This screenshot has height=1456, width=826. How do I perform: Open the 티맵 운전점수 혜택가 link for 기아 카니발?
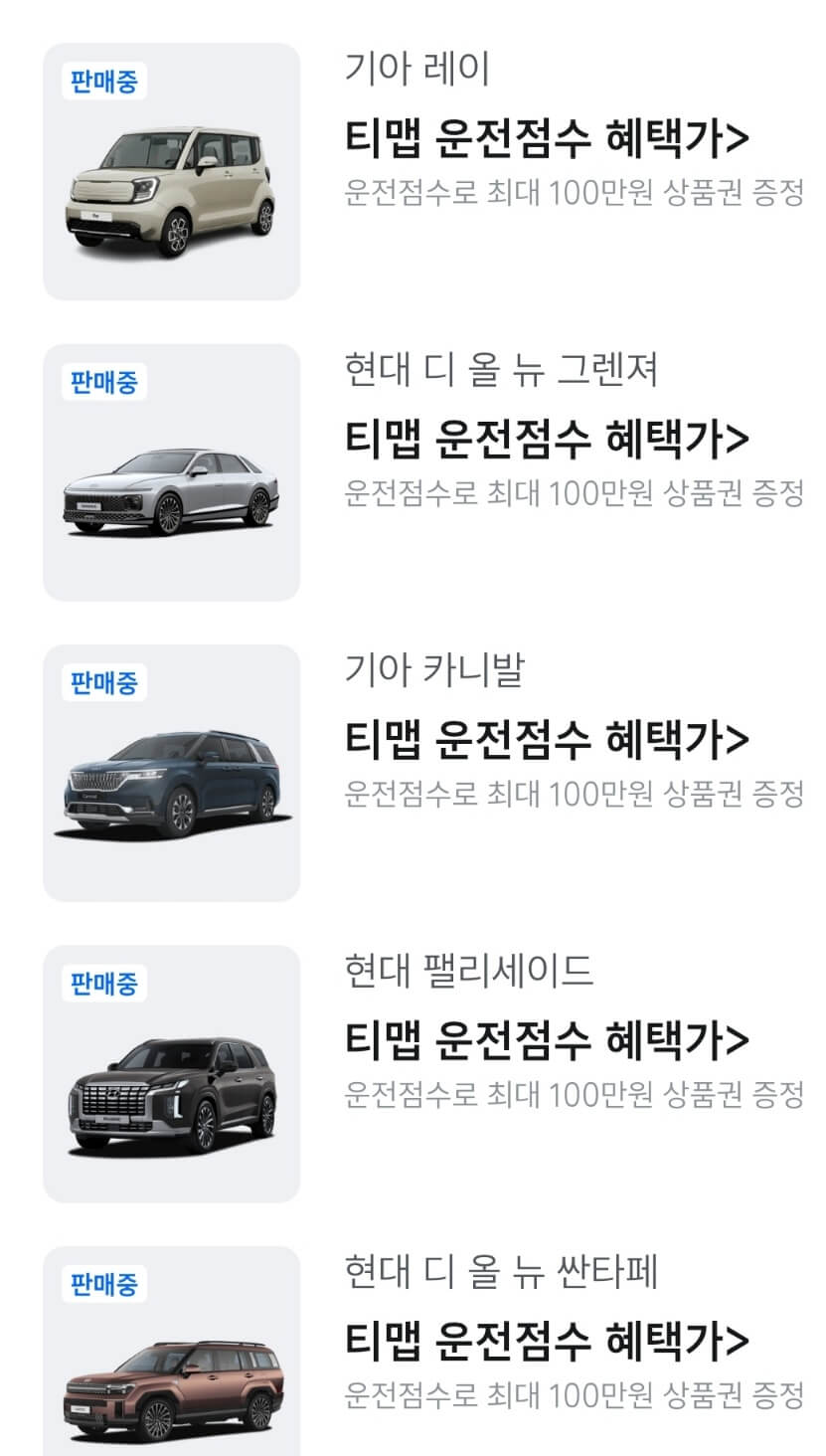545,739
